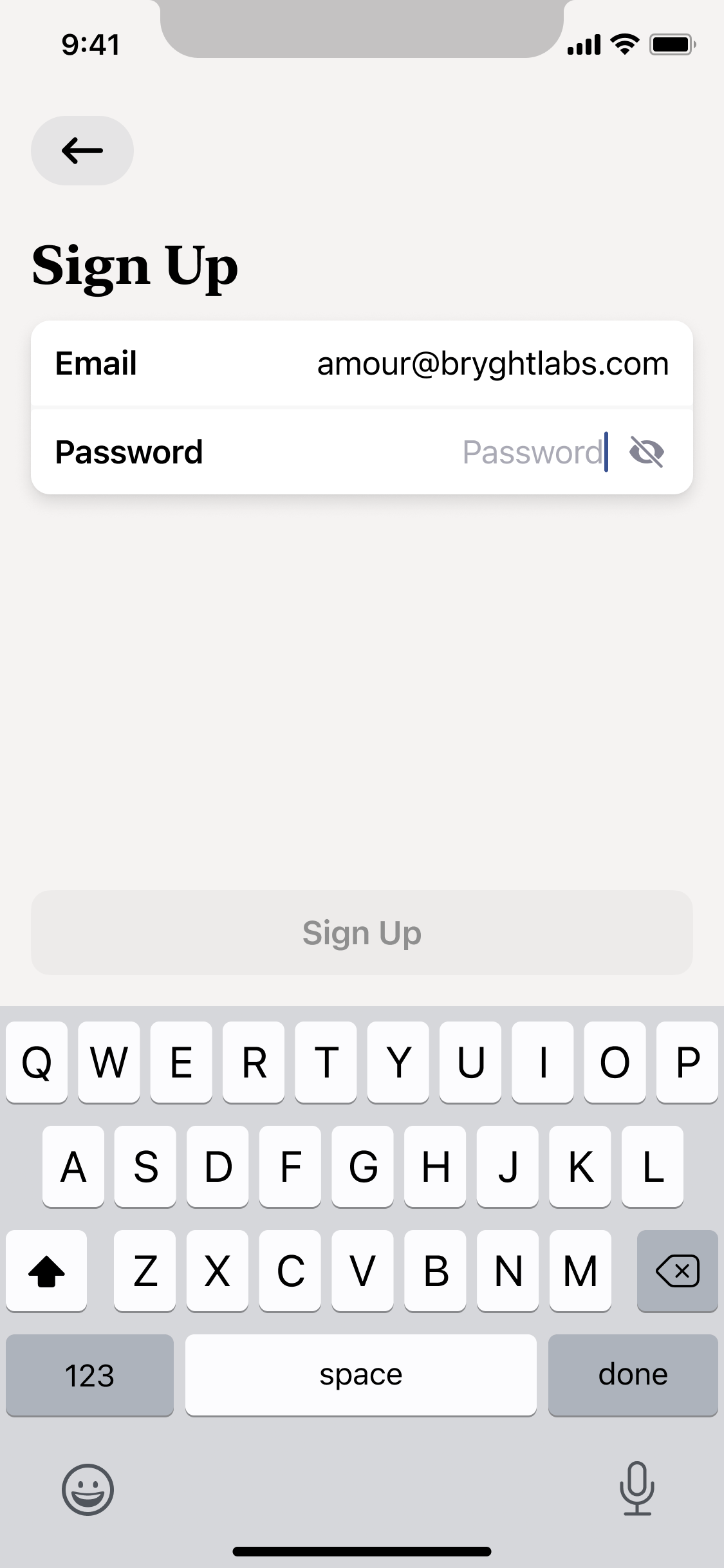Toggle the shift key
This screenshot has width=724, height=1568.
pos(46,1271)
